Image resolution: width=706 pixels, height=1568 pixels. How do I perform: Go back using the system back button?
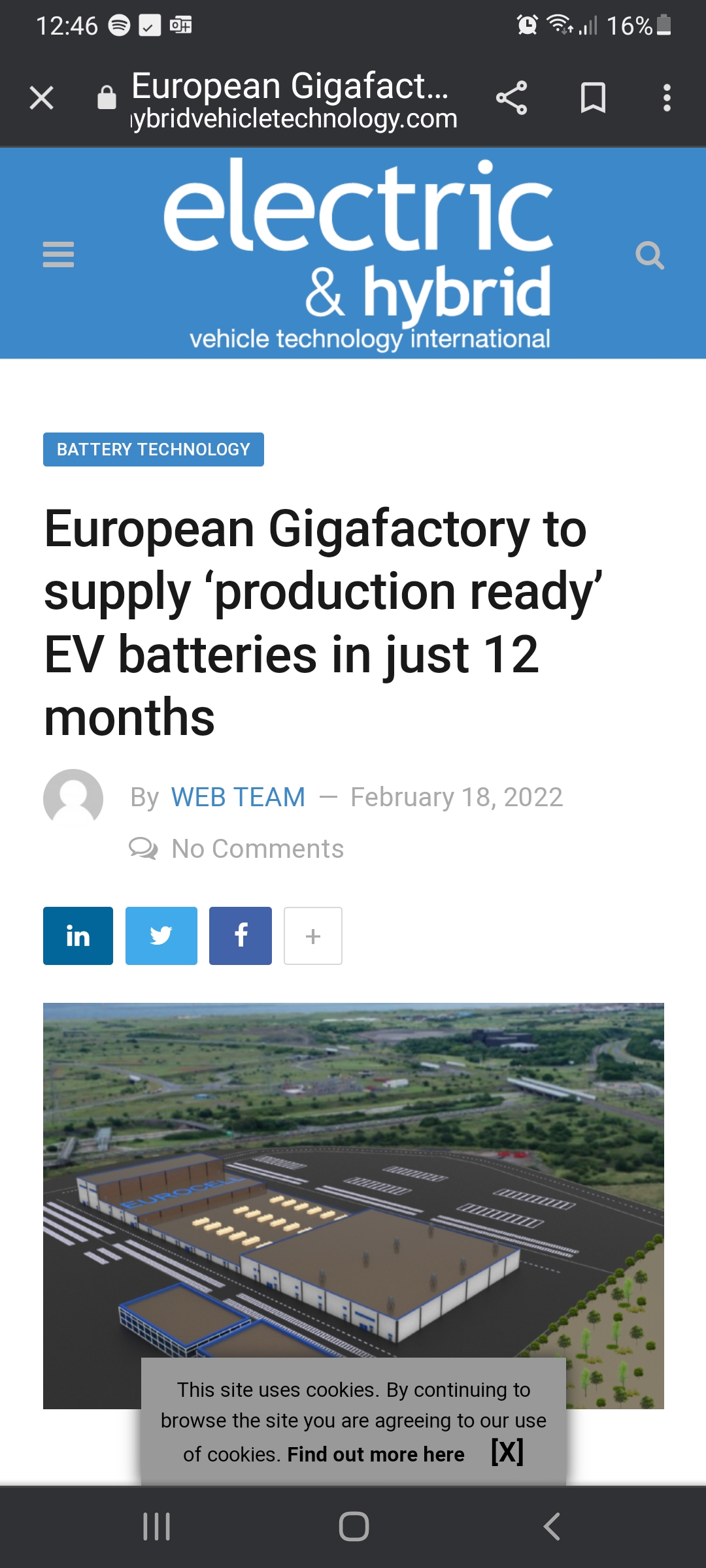[x=551, y=1527]
